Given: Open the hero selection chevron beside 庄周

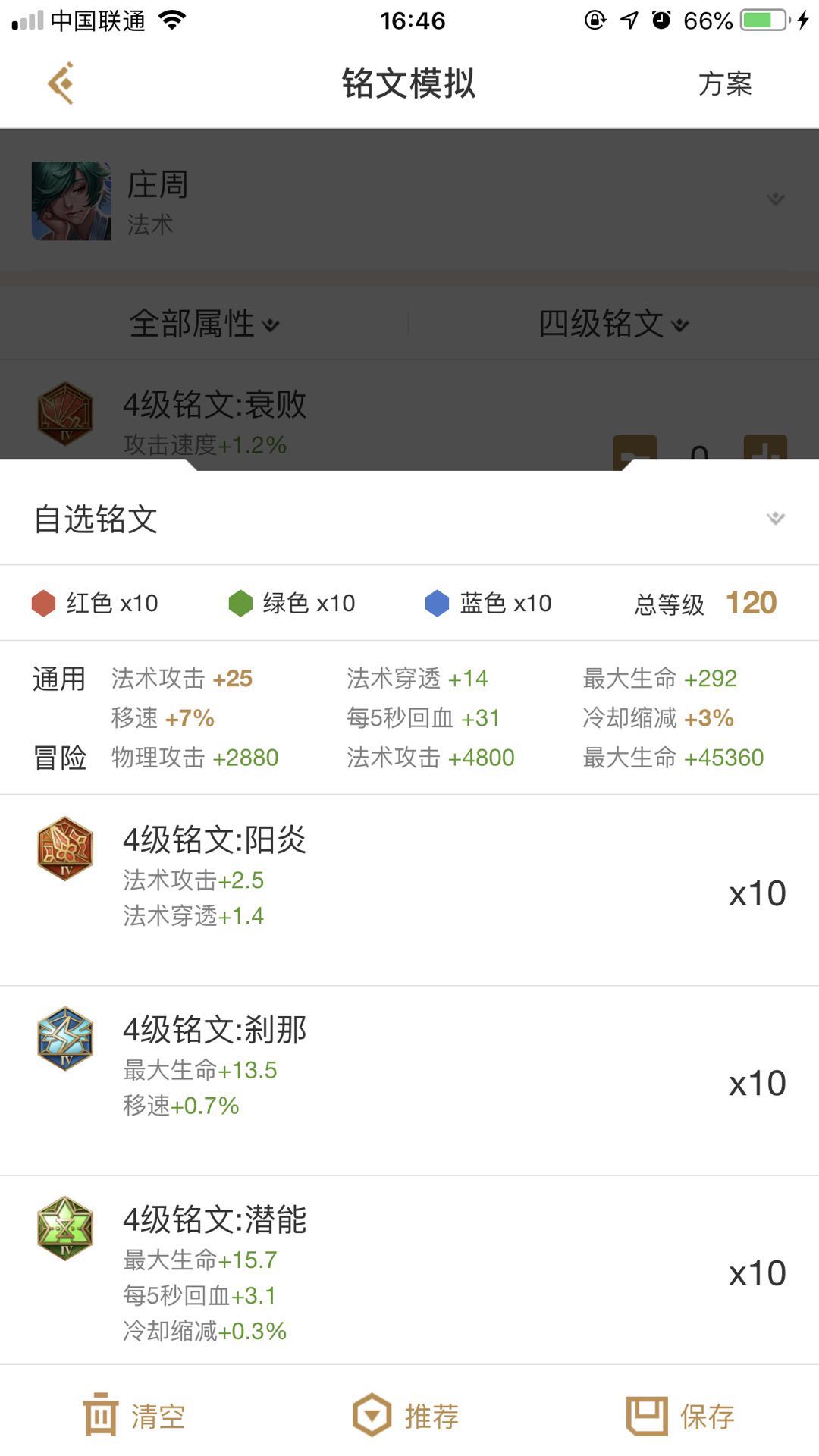Looking at the screenshot, I should coord(774,199).
